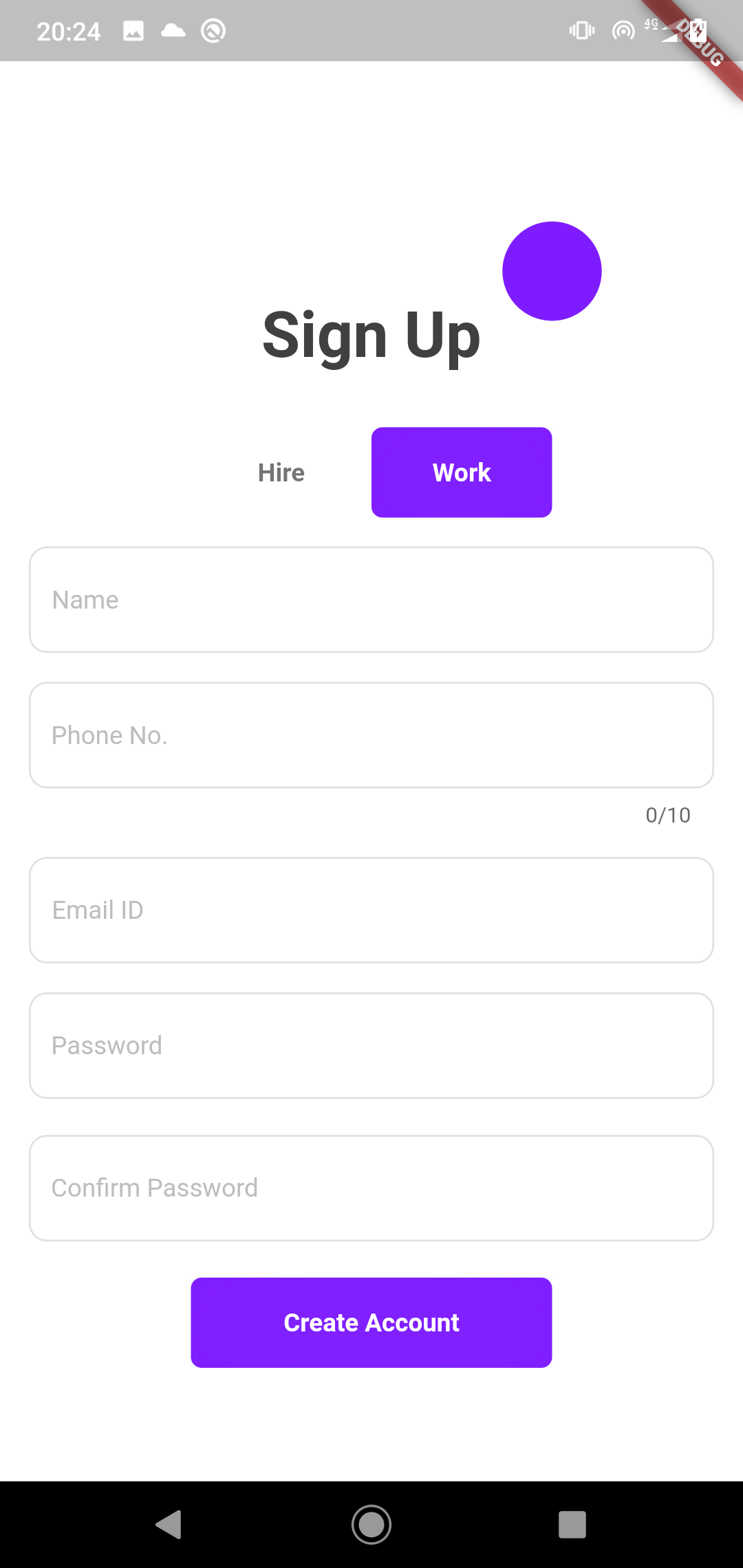Viewport: 743px width, 1568px height.
Task: Submit with Create Account button
Action: click(x=371, y=1322)
